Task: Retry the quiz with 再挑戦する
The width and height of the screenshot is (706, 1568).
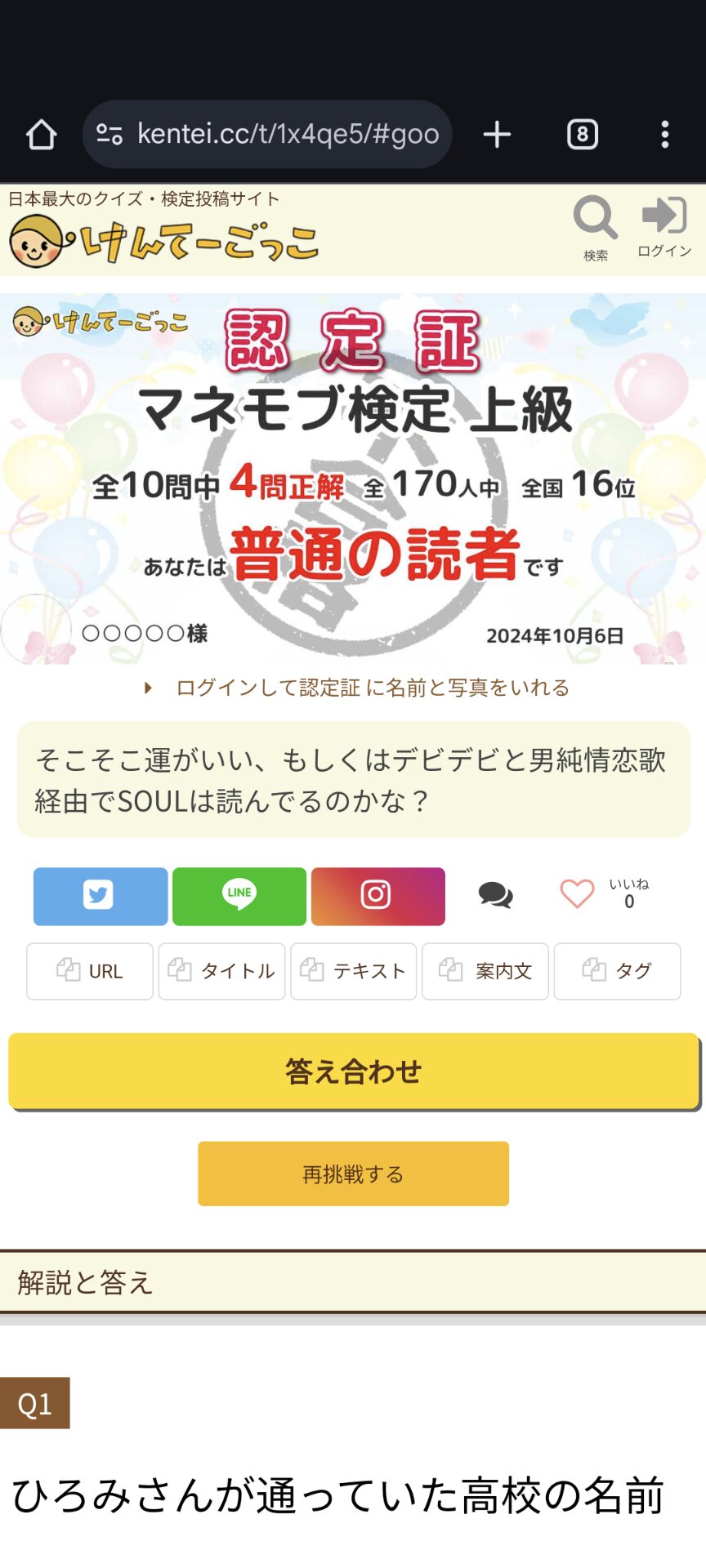Action: 353,1174
